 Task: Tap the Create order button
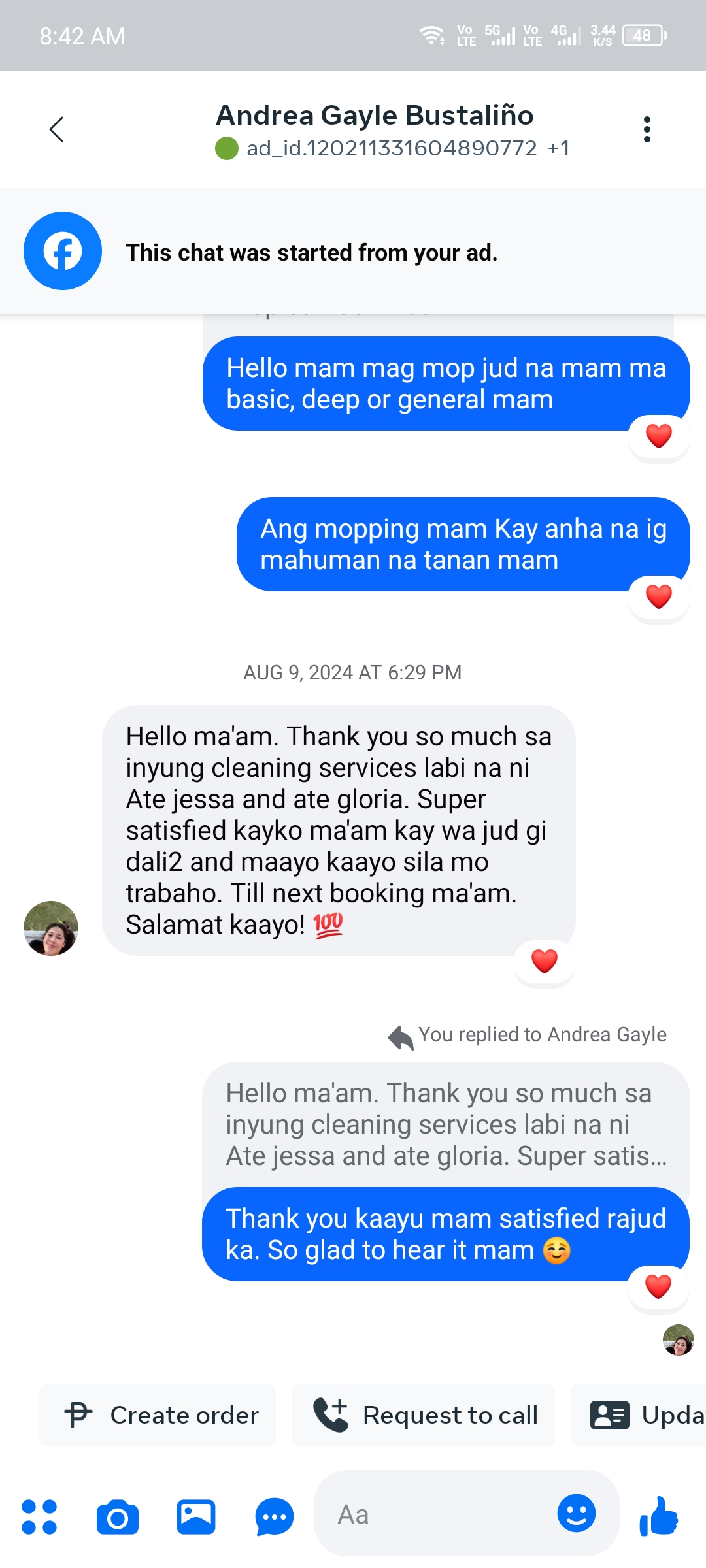click(x=158, y=1414)
